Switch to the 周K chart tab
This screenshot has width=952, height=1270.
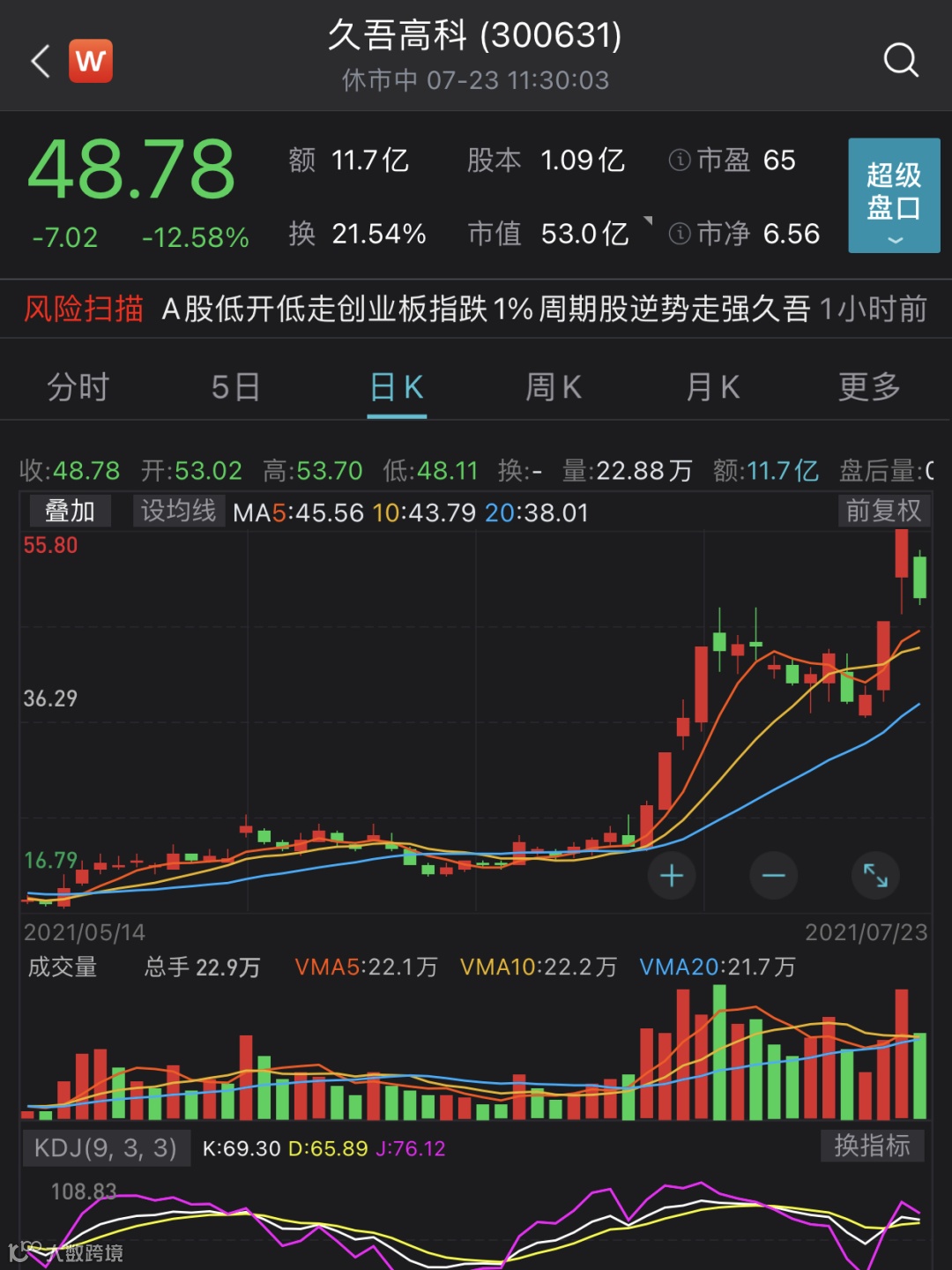pyautogui.click(x=554, y=387)
